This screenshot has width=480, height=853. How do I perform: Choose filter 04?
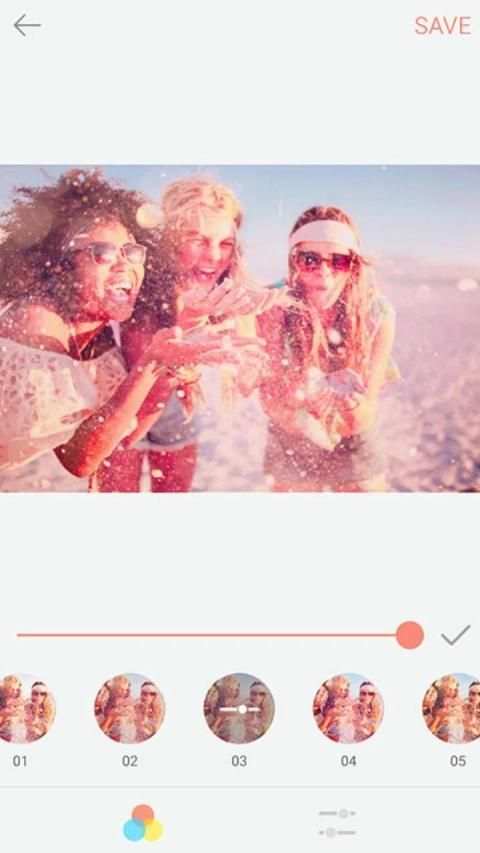(x=348, y=708)
